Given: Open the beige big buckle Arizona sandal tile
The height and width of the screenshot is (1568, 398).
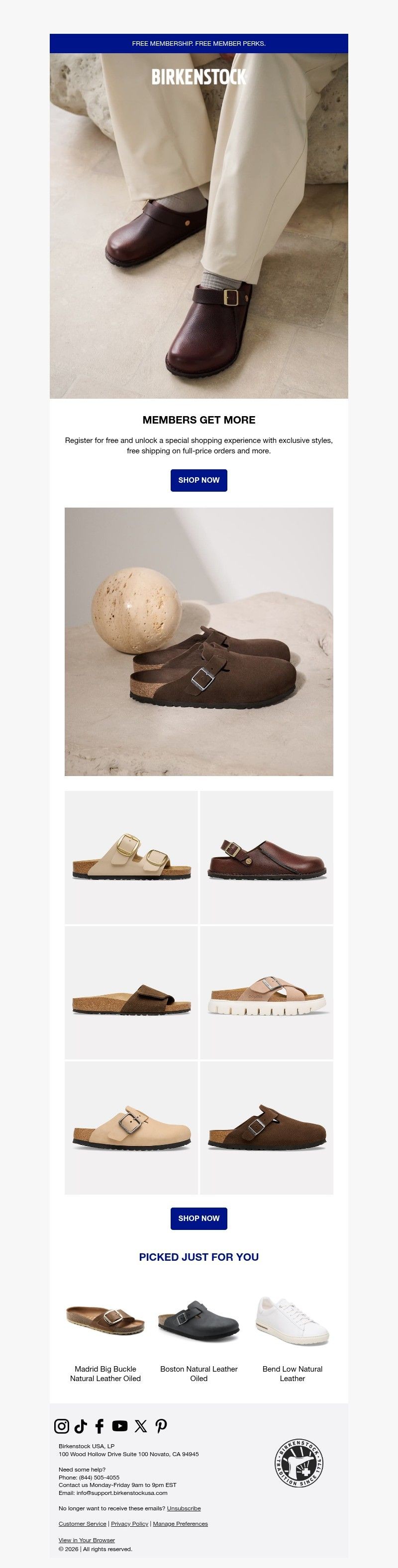Looking at the screenshot, I should click(131, 857).
